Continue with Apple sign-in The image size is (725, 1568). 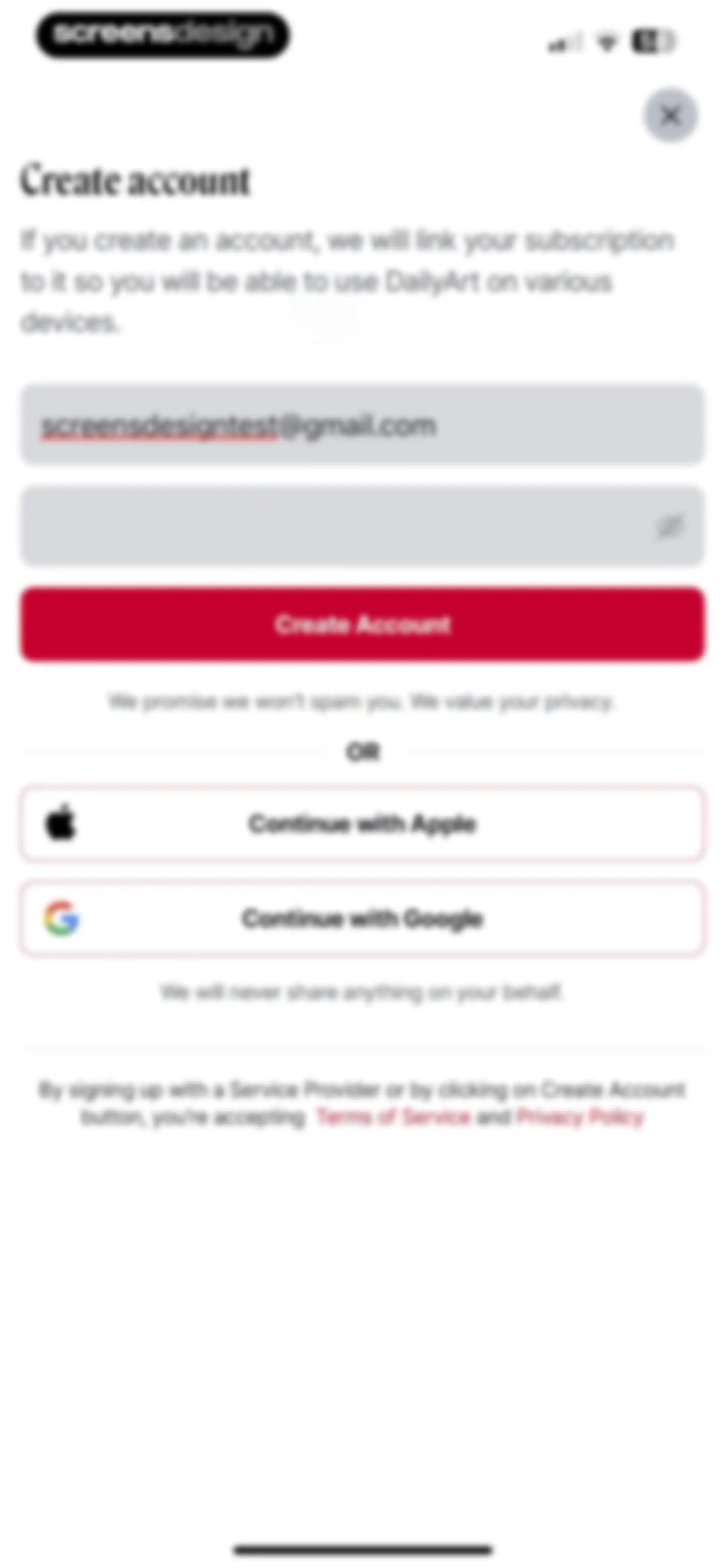(x=362, y=824)
